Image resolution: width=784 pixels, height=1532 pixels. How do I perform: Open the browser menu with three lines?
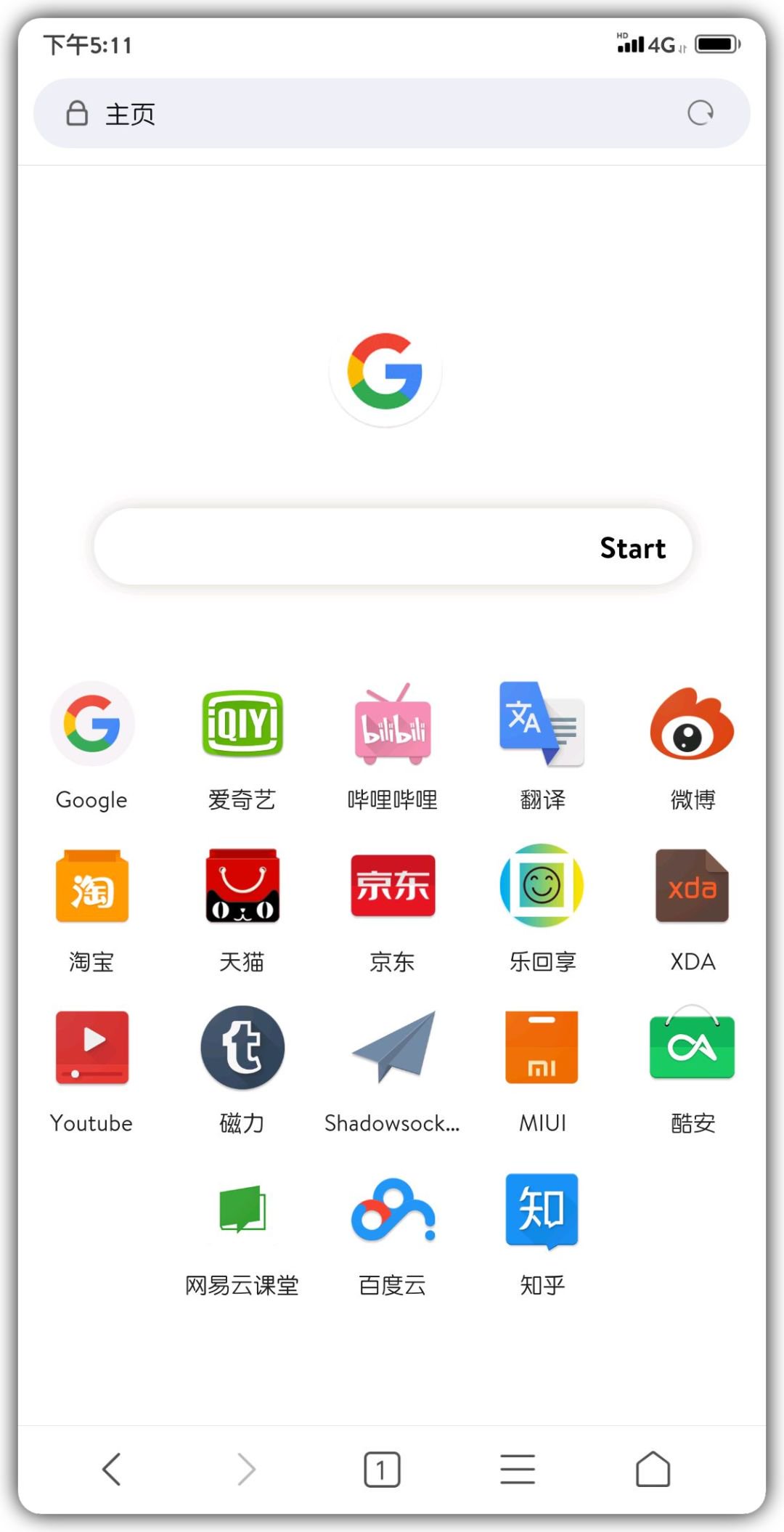(518, 1470)
